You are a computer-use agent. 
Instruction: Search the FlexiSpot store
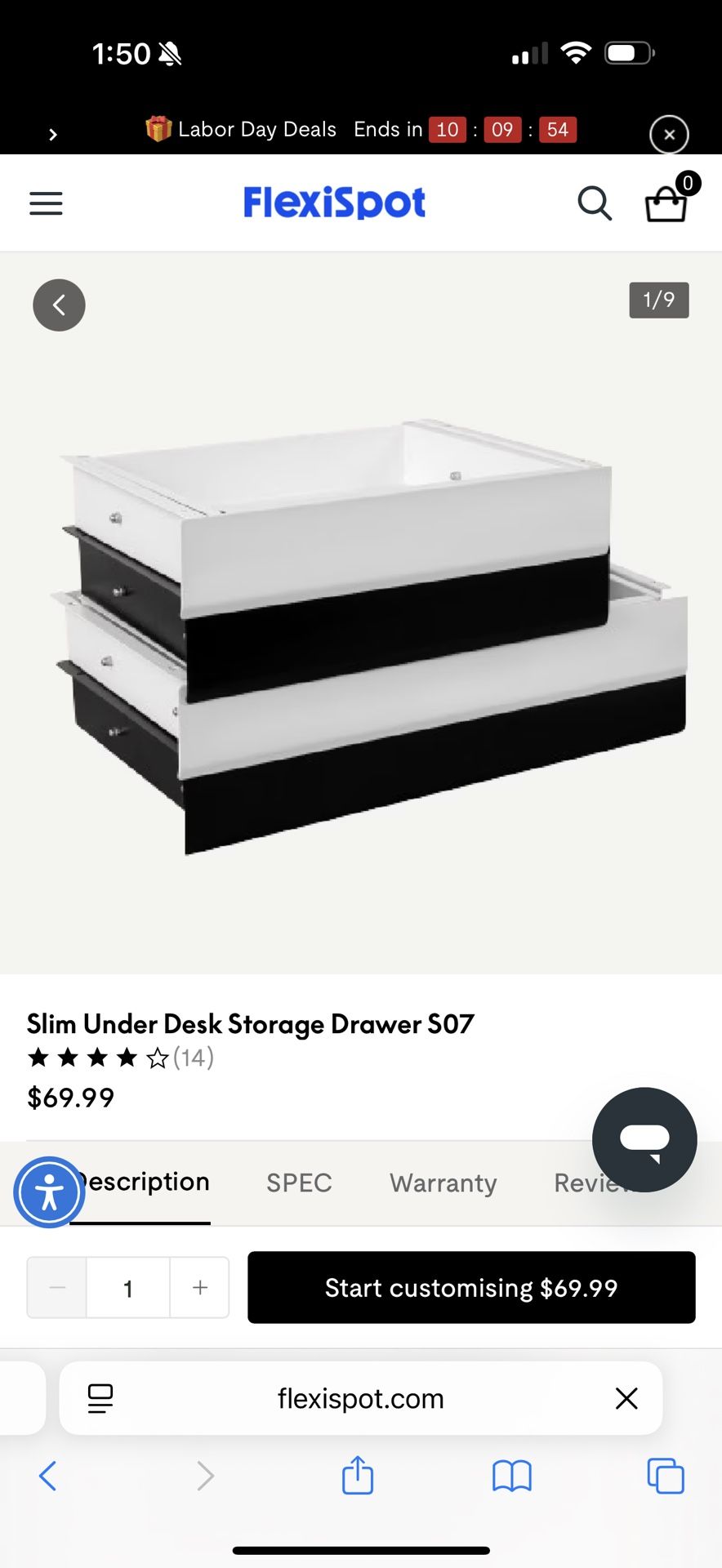[595, 203]
